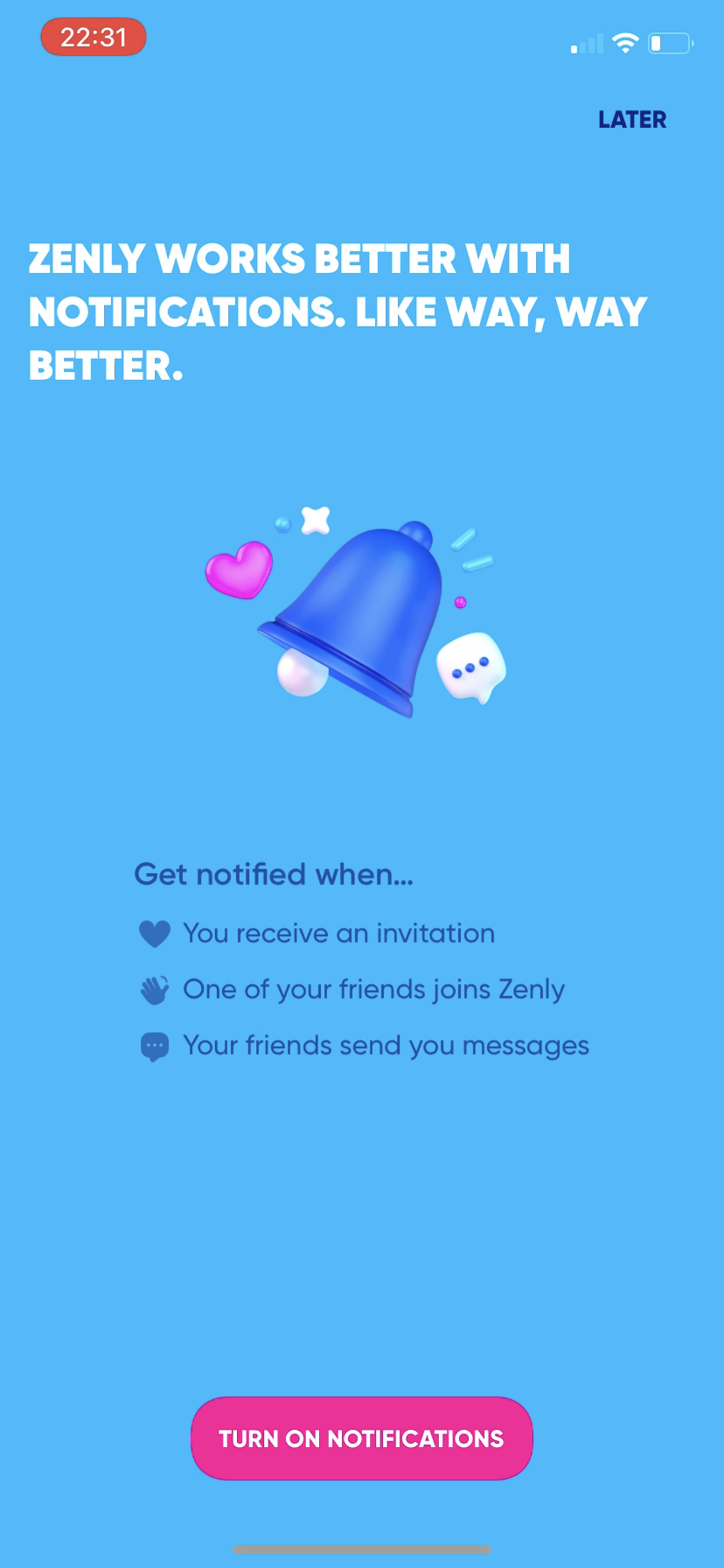724x1568 pixels.
Task: Tap Later to skip notifications
Action: [631, 120]
